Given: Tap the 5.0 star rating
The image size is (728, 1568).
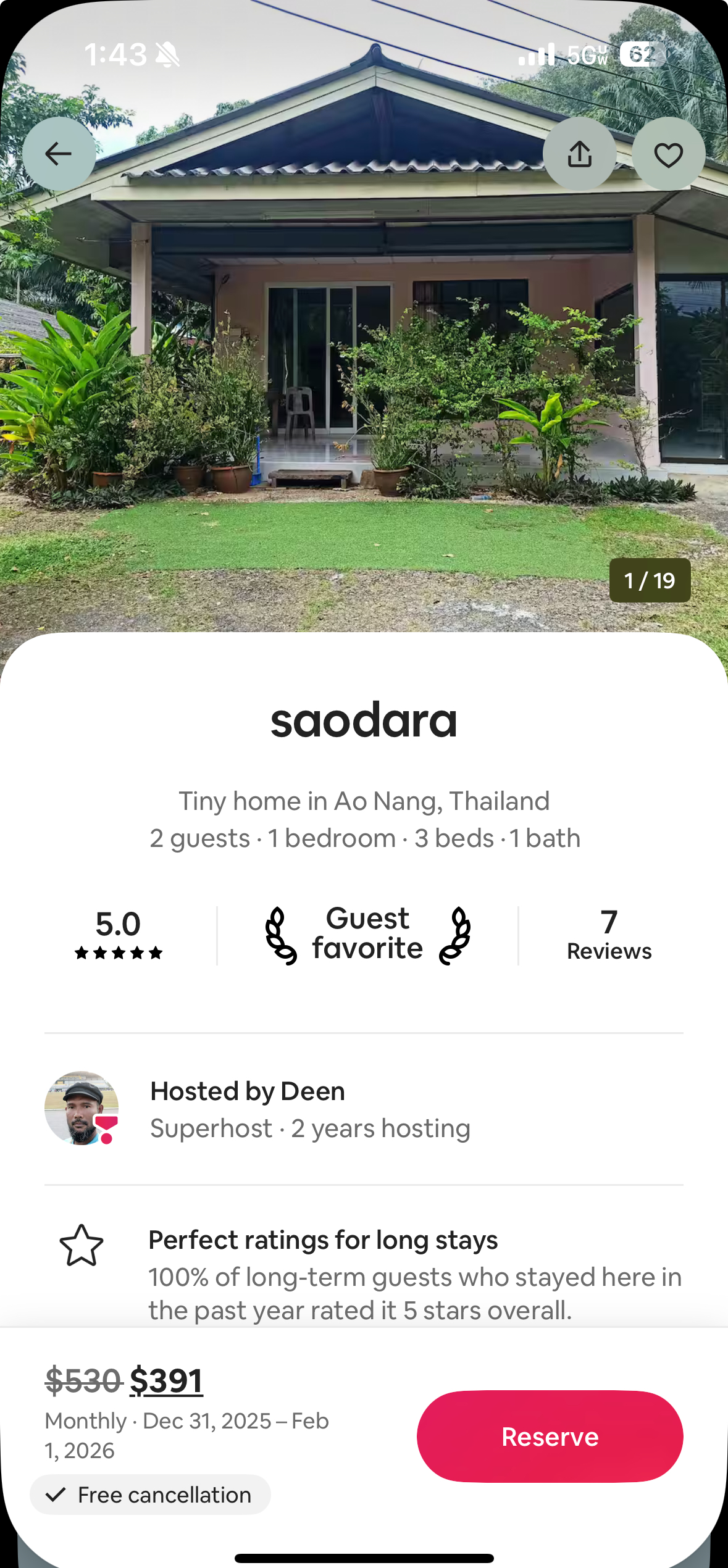Looking at the screenshot, I should (118, 935).
